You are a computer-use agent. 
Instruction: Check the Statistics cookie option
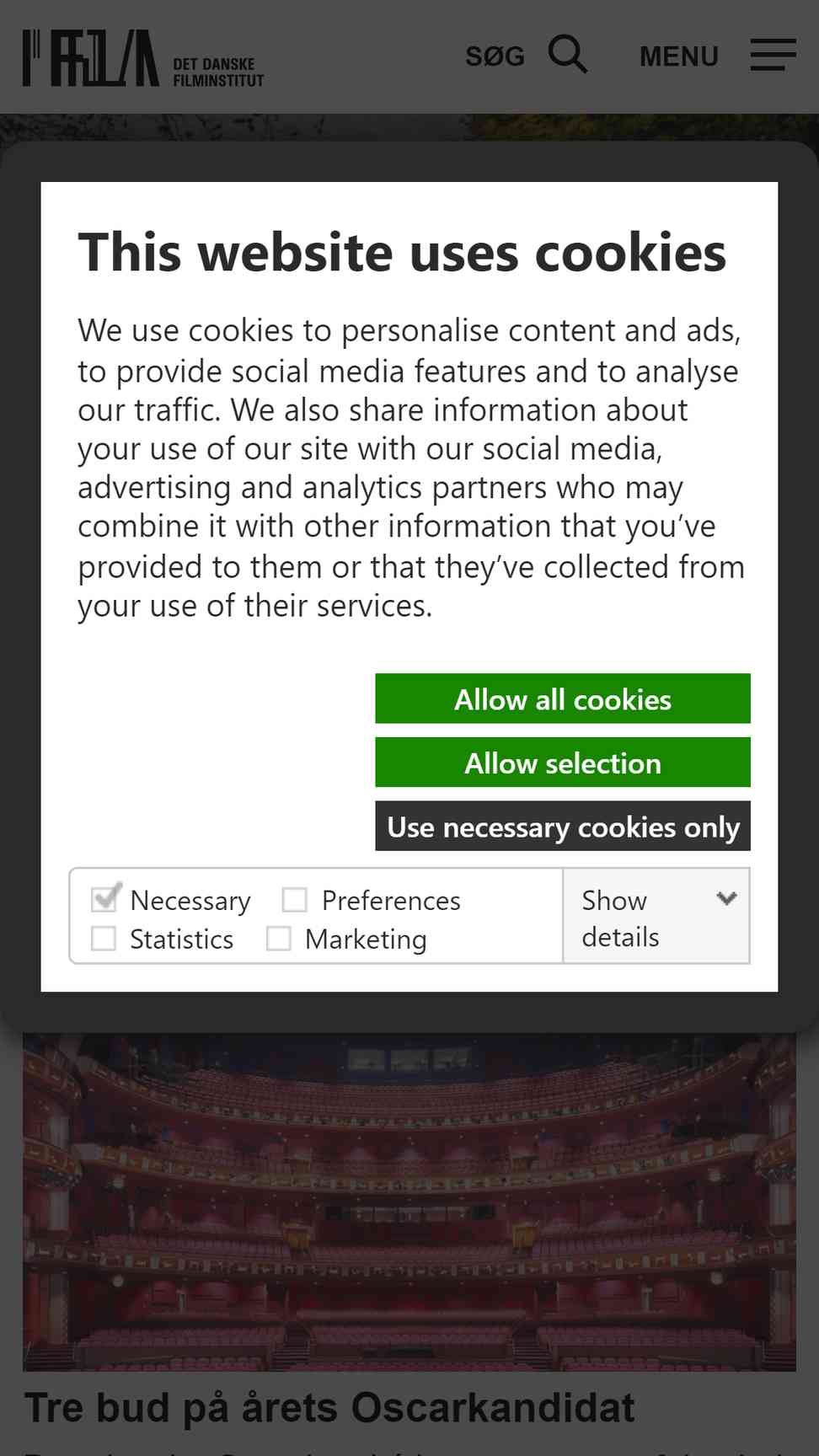pos(104,939)
